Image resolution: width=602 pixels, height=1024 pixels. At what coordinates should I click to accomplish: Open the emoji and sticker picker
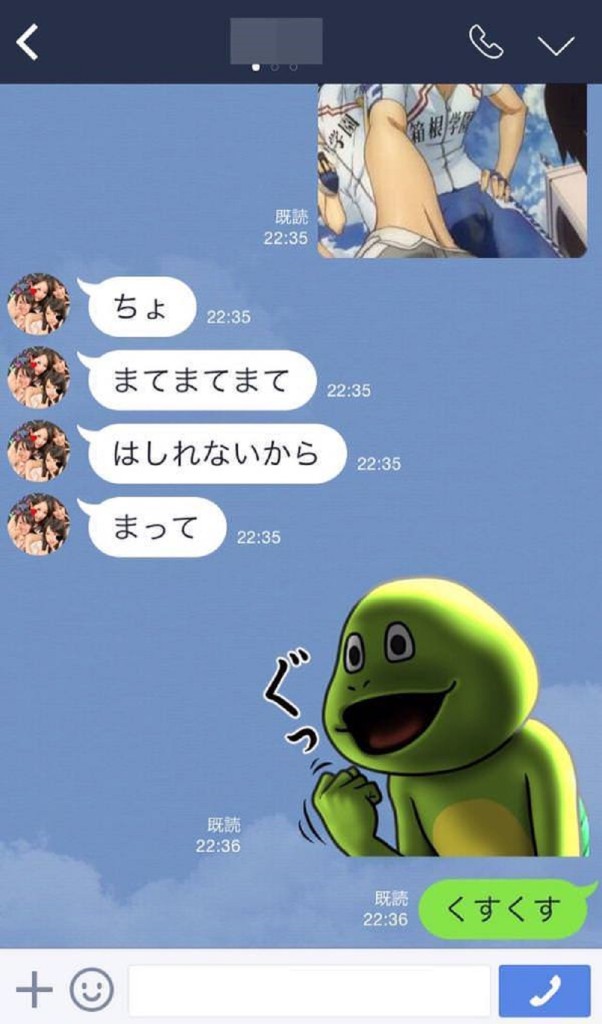click(x=91, y=990)
